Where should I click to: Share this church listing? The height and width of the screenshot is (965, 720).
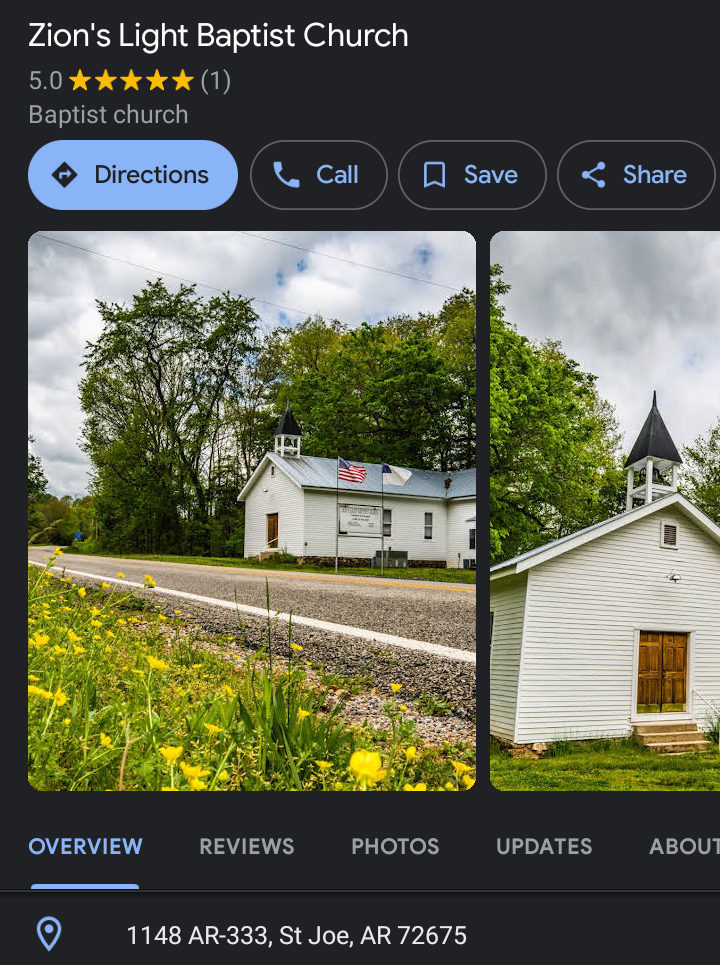point(636,175)
